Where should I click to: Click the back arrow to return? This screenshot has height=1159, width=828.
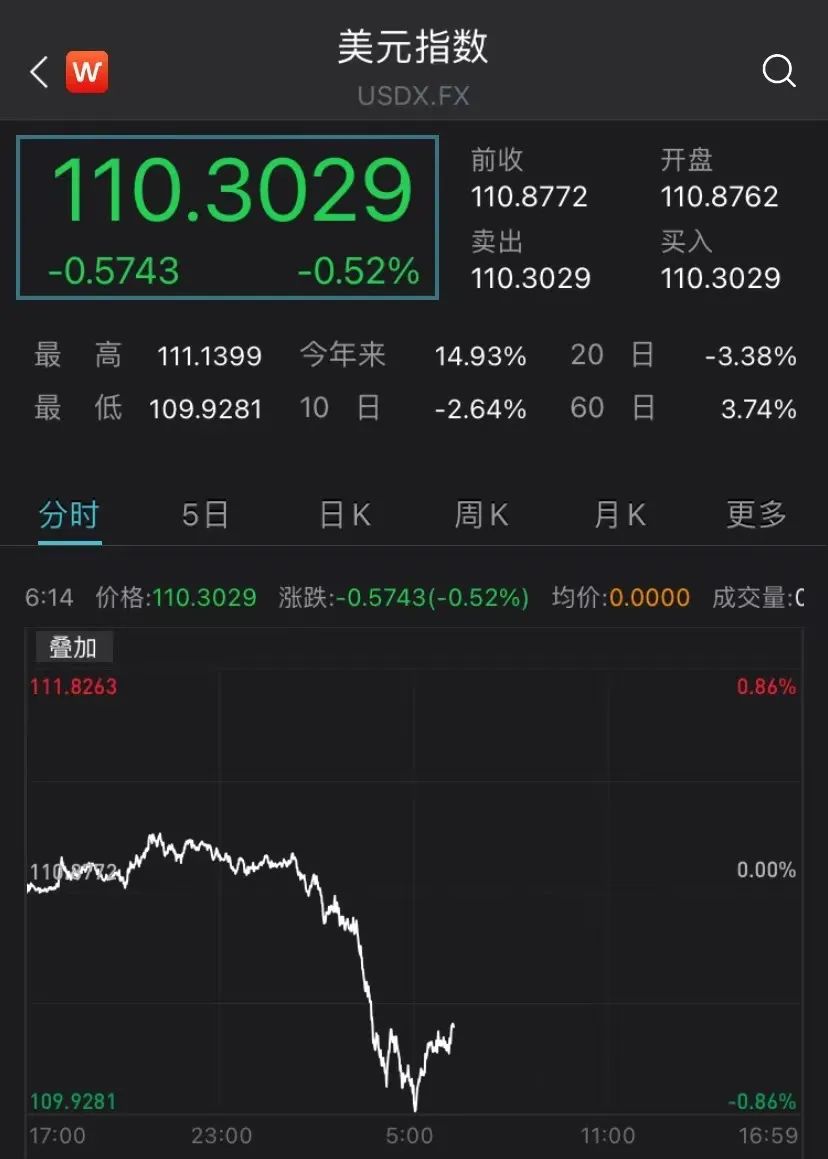coord(37,71)
